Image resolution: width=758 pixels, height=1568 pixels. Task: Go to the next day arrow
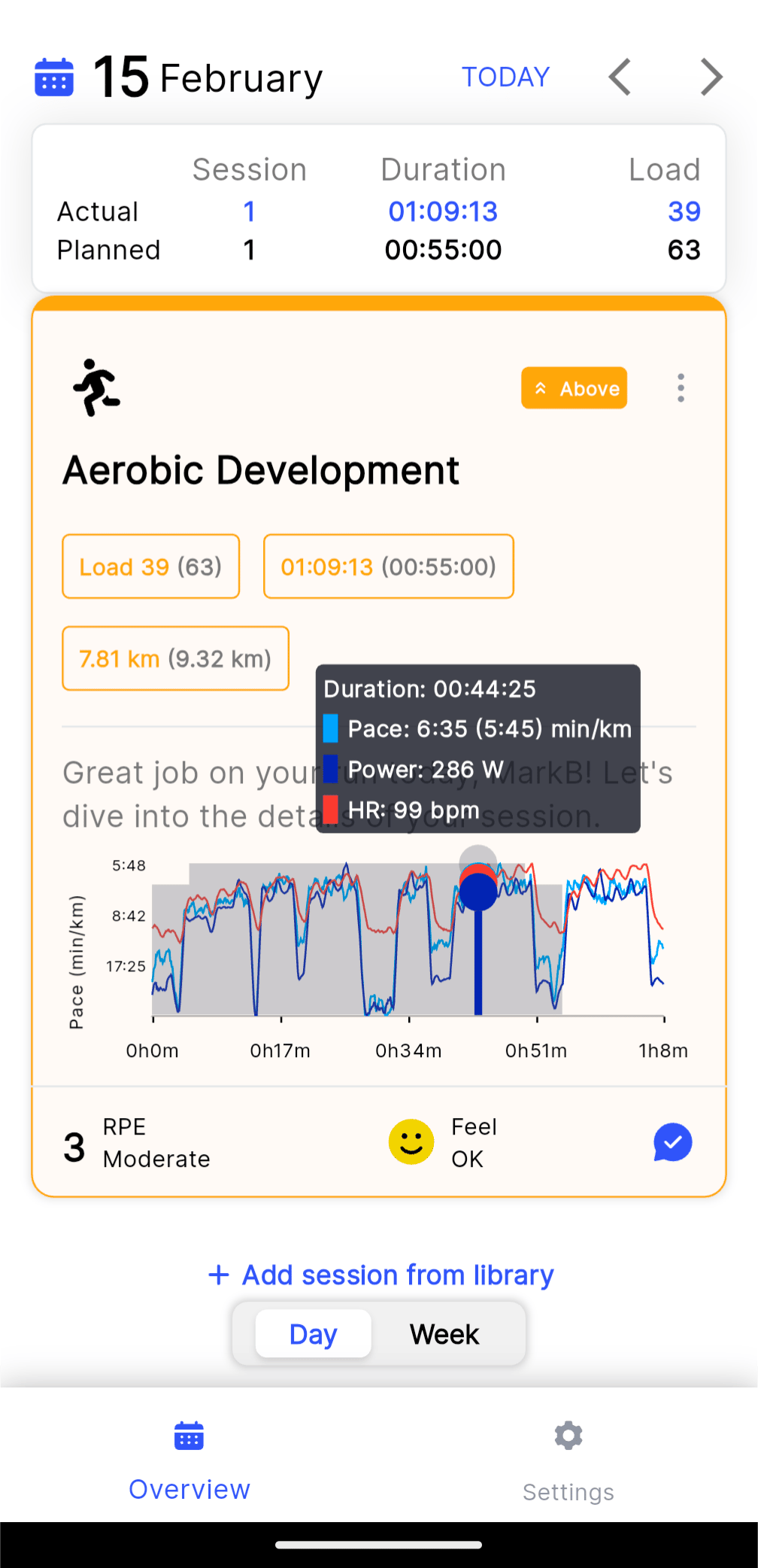[x=711, y=77]
